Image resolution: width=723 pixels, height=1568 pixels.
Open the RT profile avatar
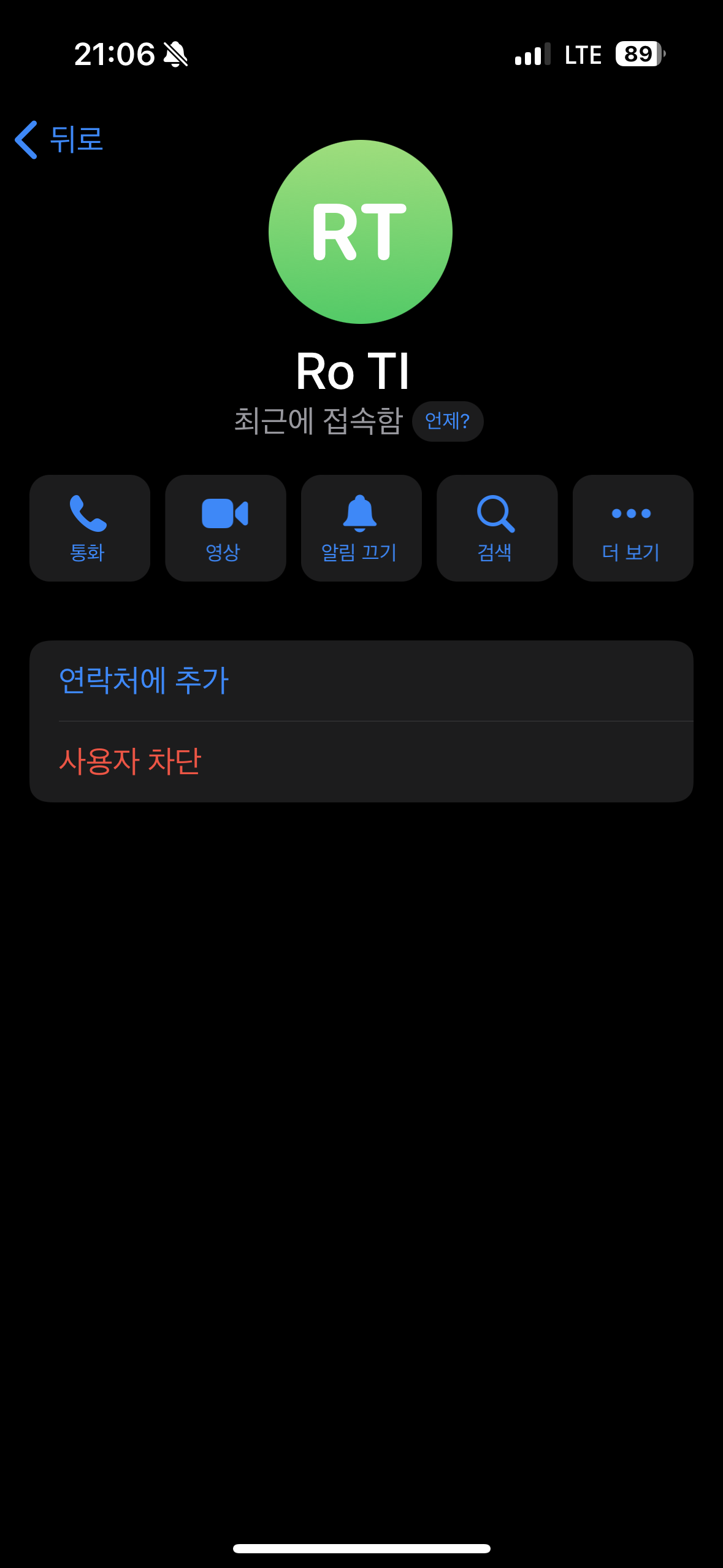click(361, 232)
